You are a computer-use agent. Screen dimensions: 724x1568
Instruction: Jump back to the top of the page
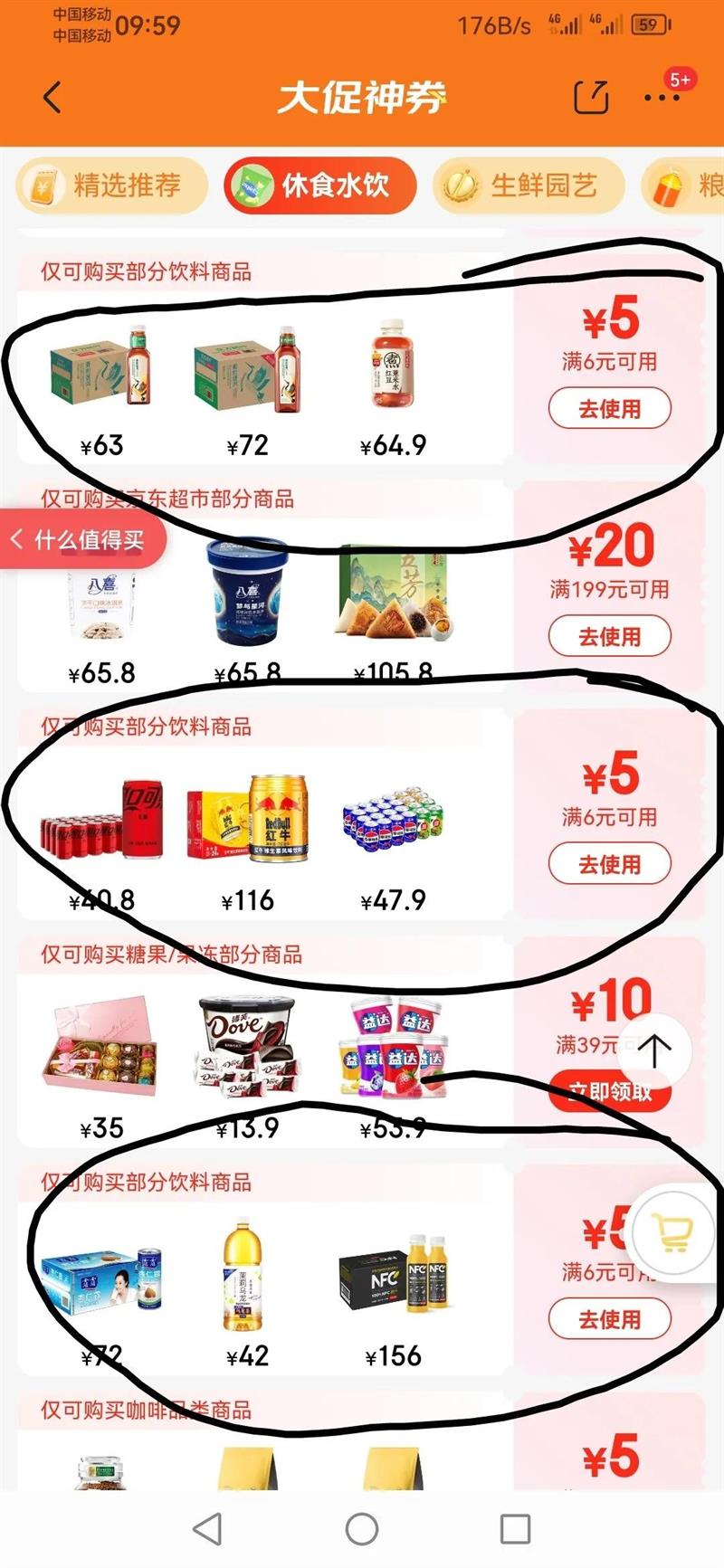click(x=654, y=1050)
